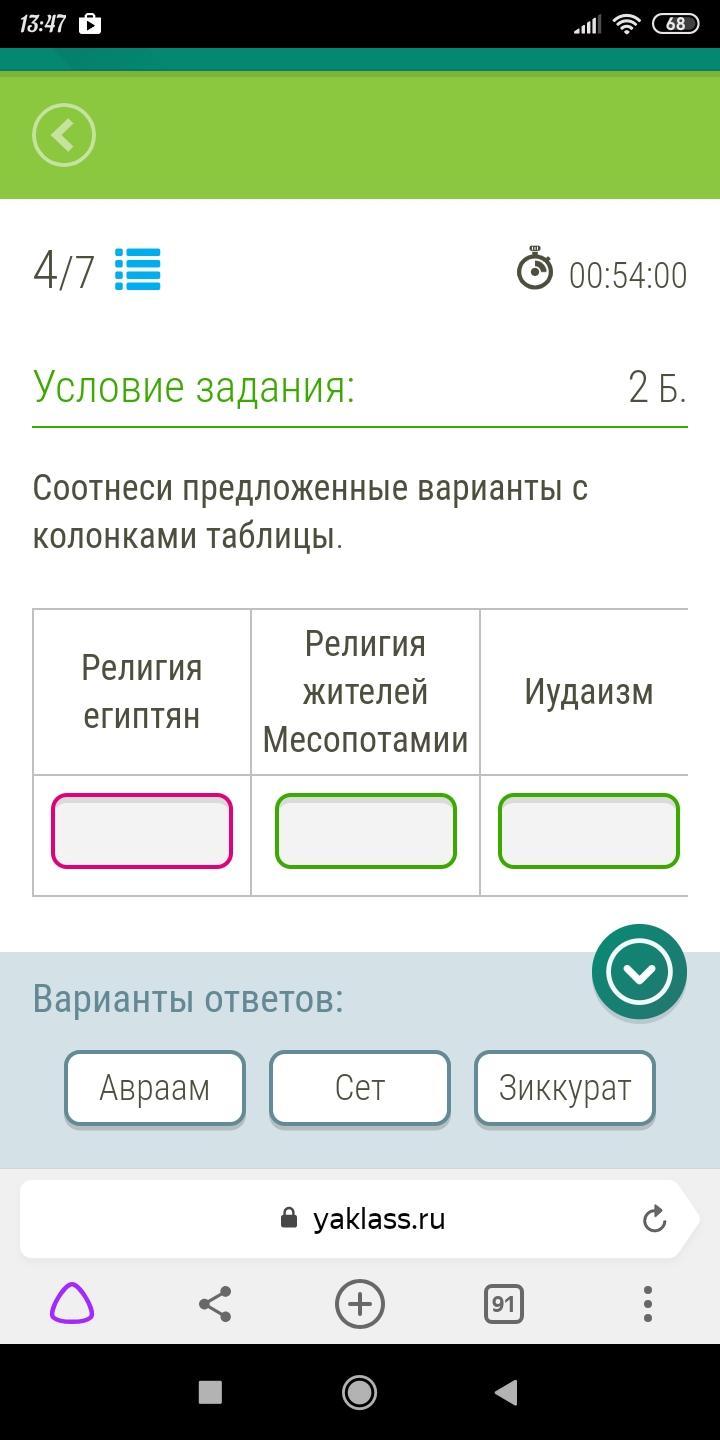
Task: Open the Alice assistant icon
Action: (x=72, y=1304)
